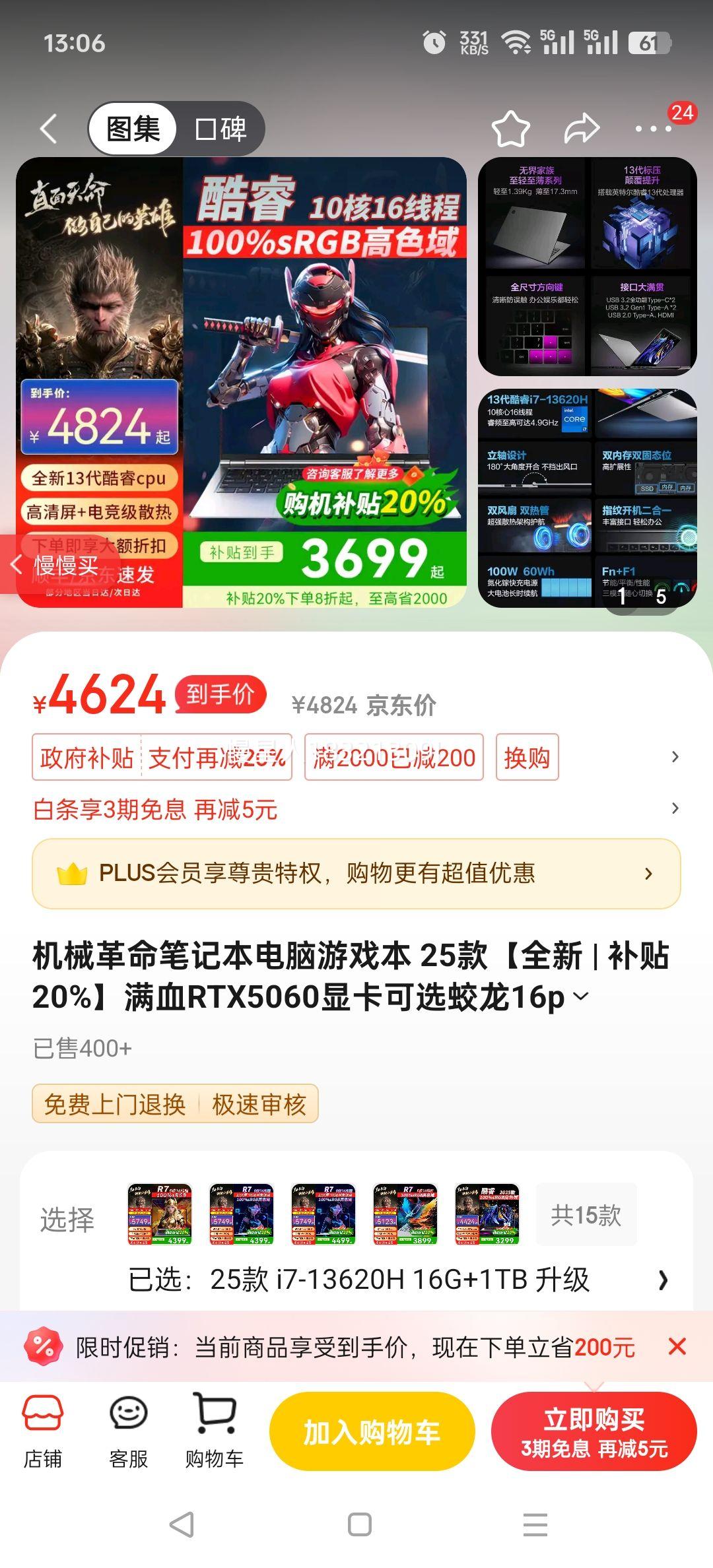Select the 图集 tab
The width and height of the screenshot is (713, 1568).
(132, 129)
